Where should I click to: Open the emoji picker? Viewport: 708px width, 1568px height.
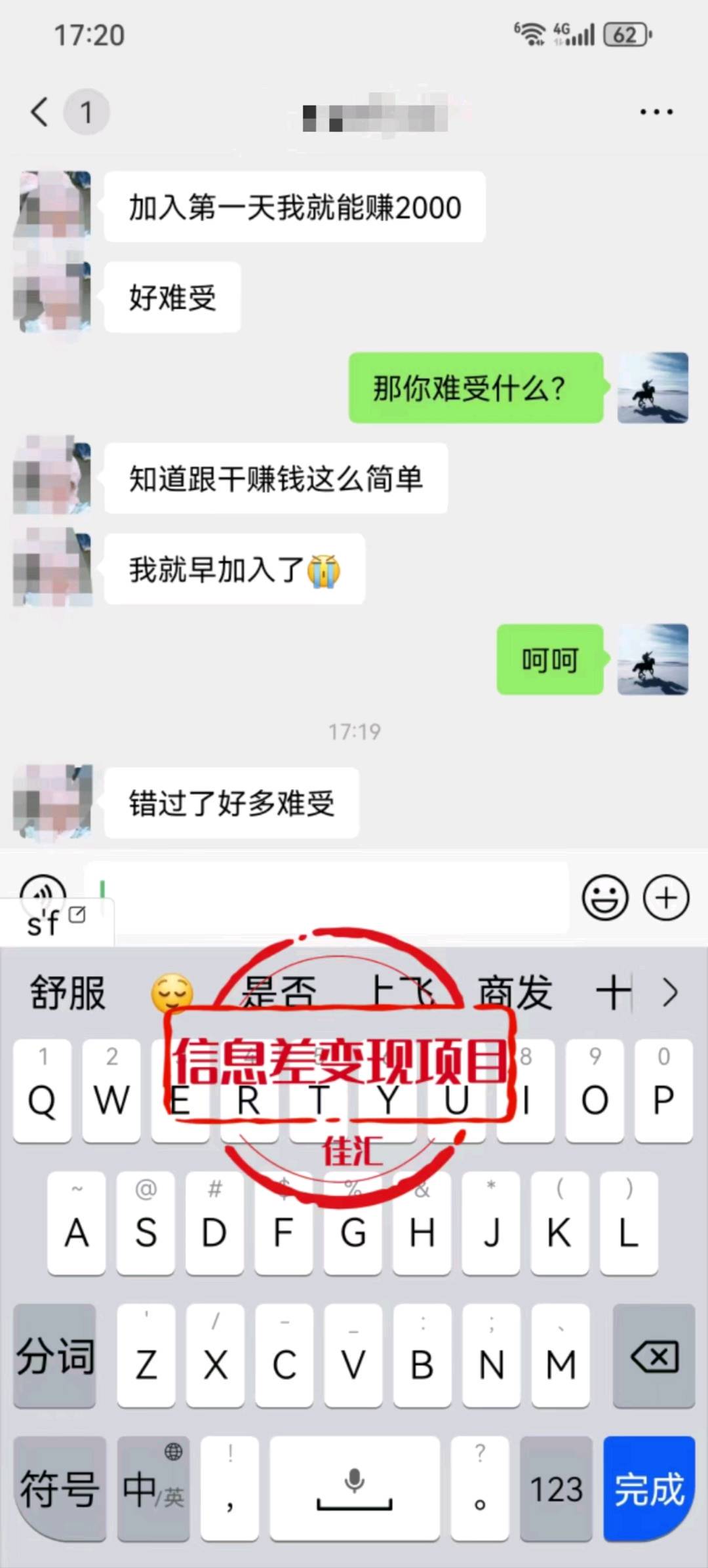tap(604, 897)
